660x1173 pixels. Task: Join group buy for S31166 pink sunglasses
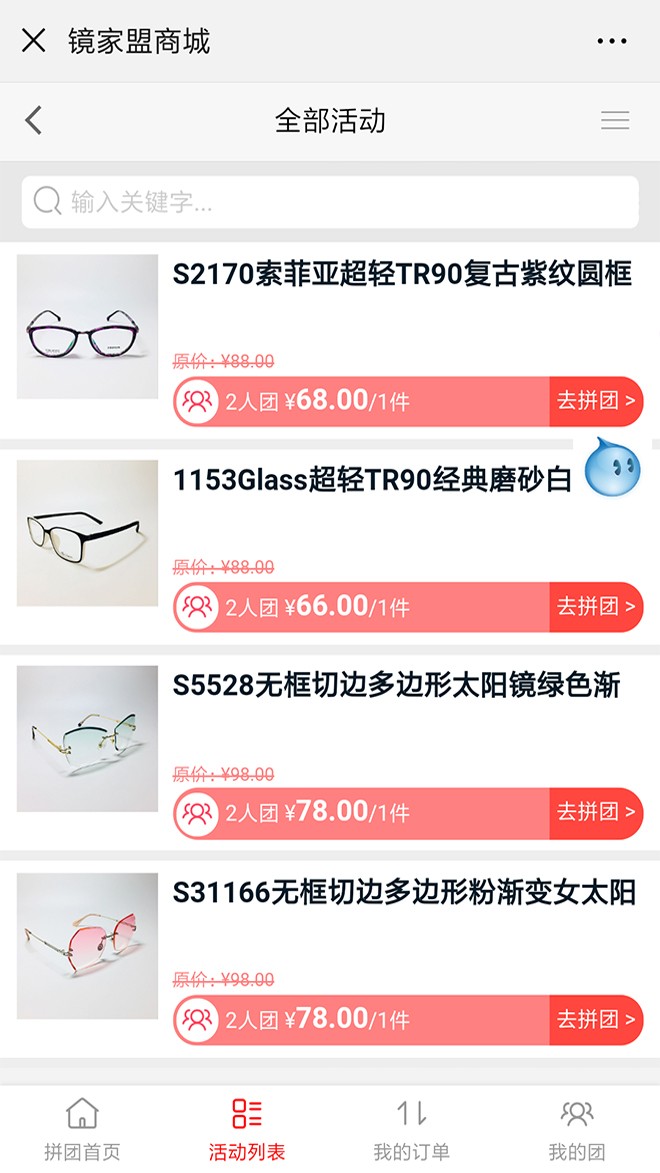[x=596, y=1019]
